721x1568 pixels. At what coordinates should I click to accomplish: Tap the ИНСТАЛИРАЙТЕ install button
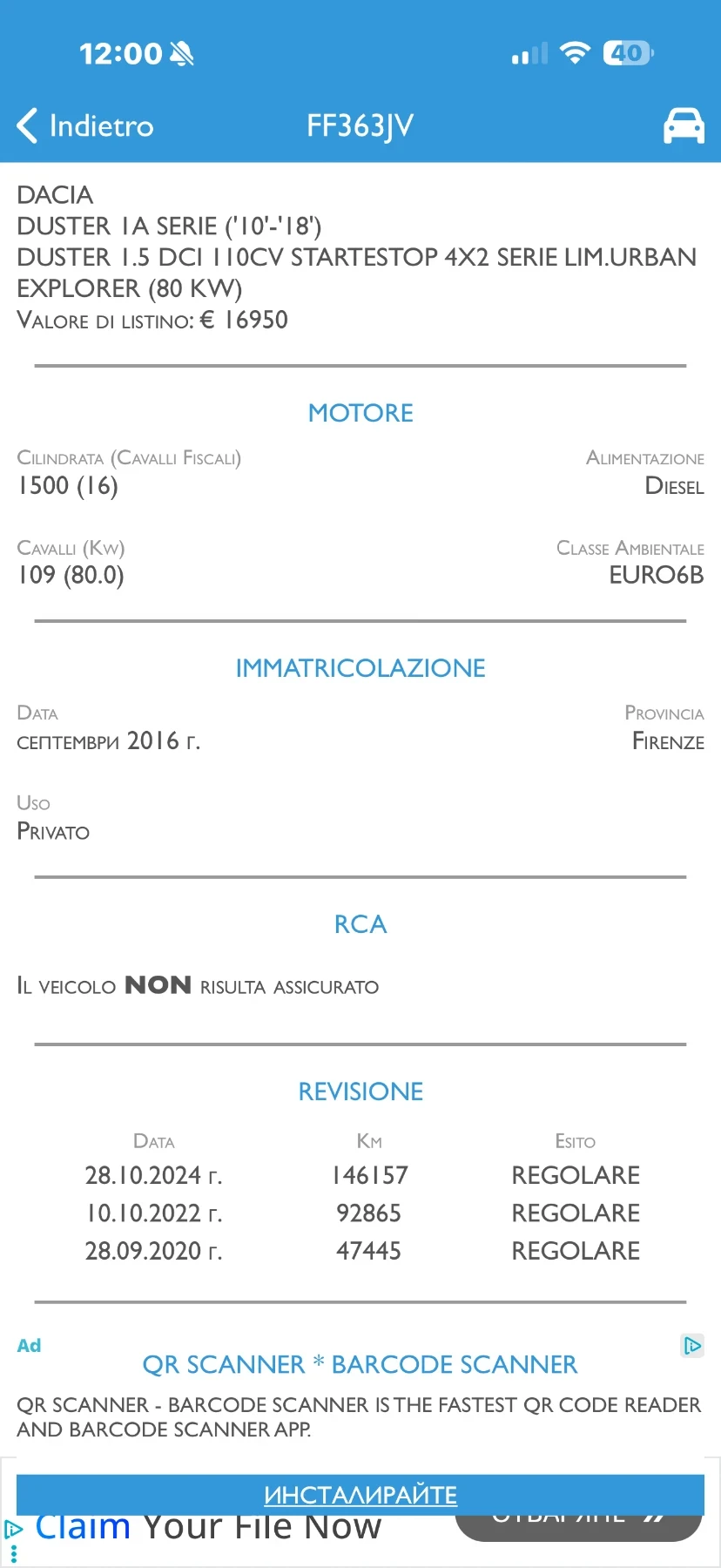[x=360, y=1495]
